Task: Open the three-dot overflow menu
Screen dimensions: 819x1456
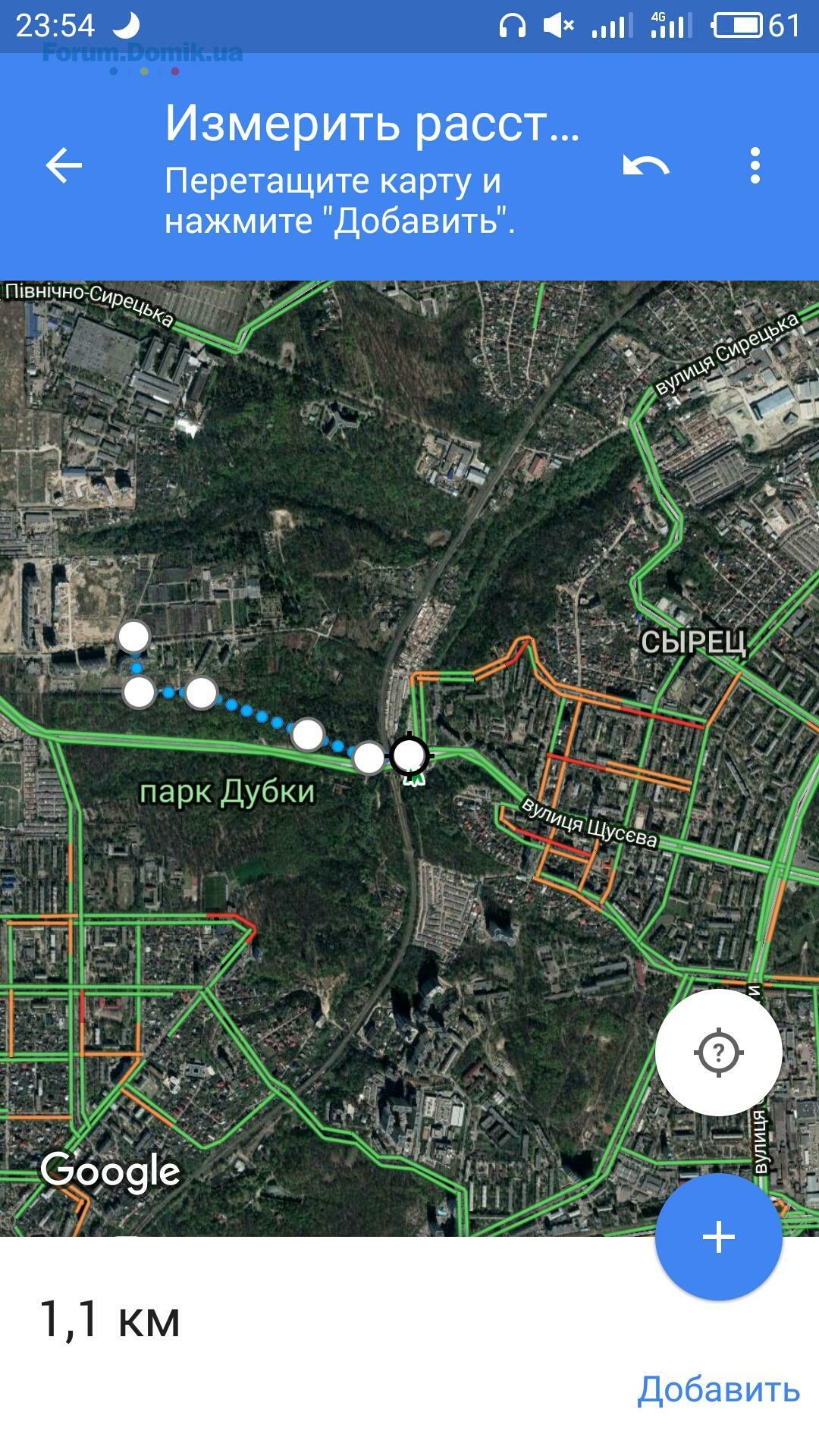Action: tap(755, 165)
